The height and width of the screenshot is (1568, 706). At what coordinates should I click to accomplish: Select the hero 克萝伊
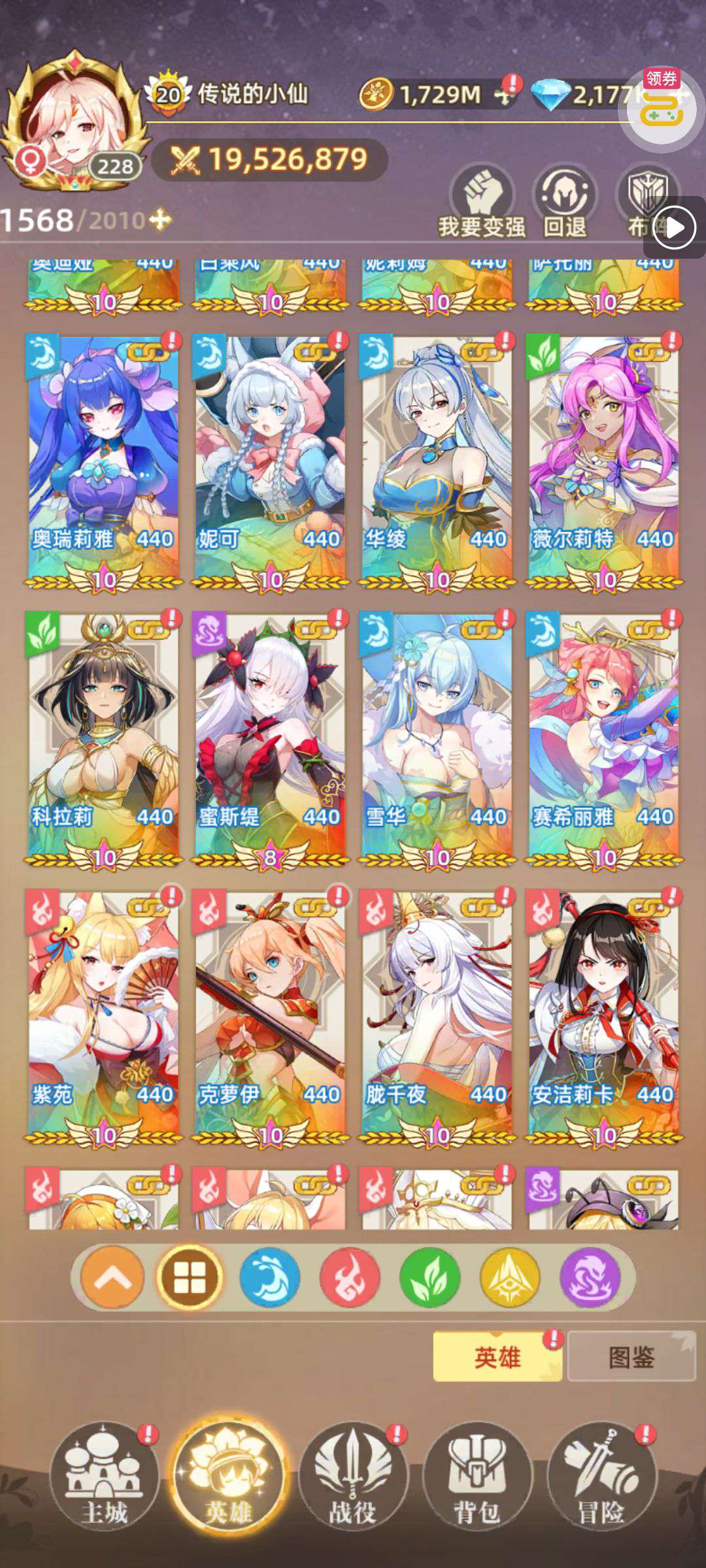point(270,1017)
